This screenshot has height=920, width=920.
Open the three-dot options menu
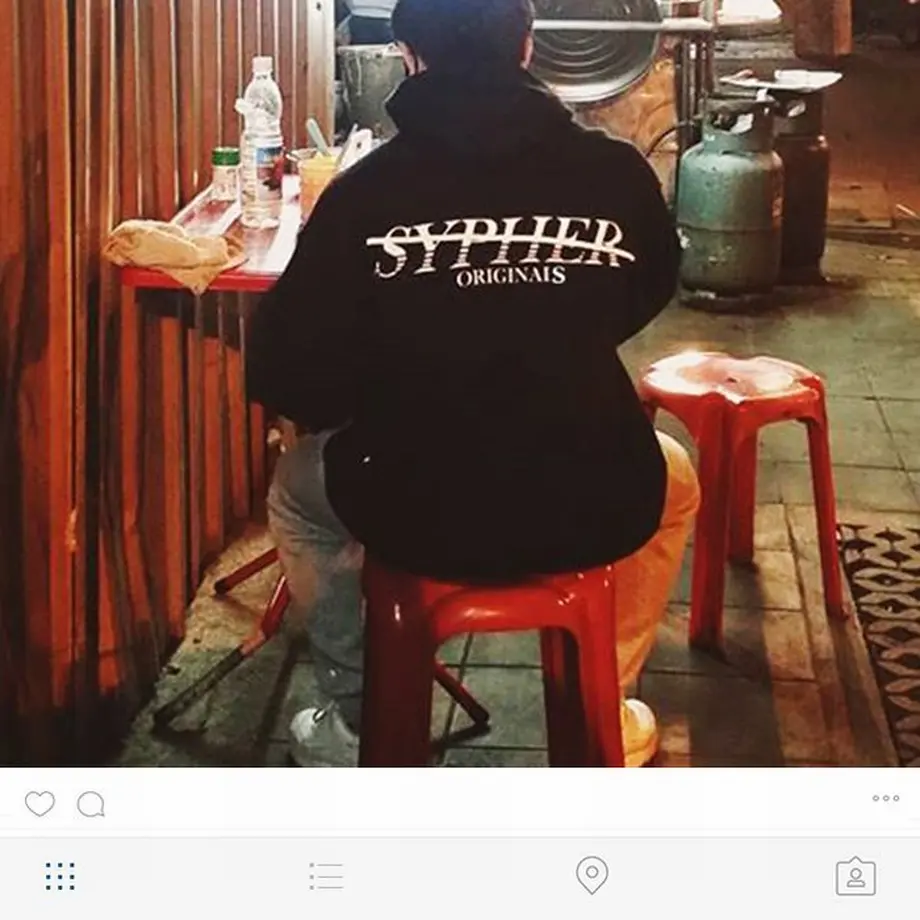(x=885, y=798)
